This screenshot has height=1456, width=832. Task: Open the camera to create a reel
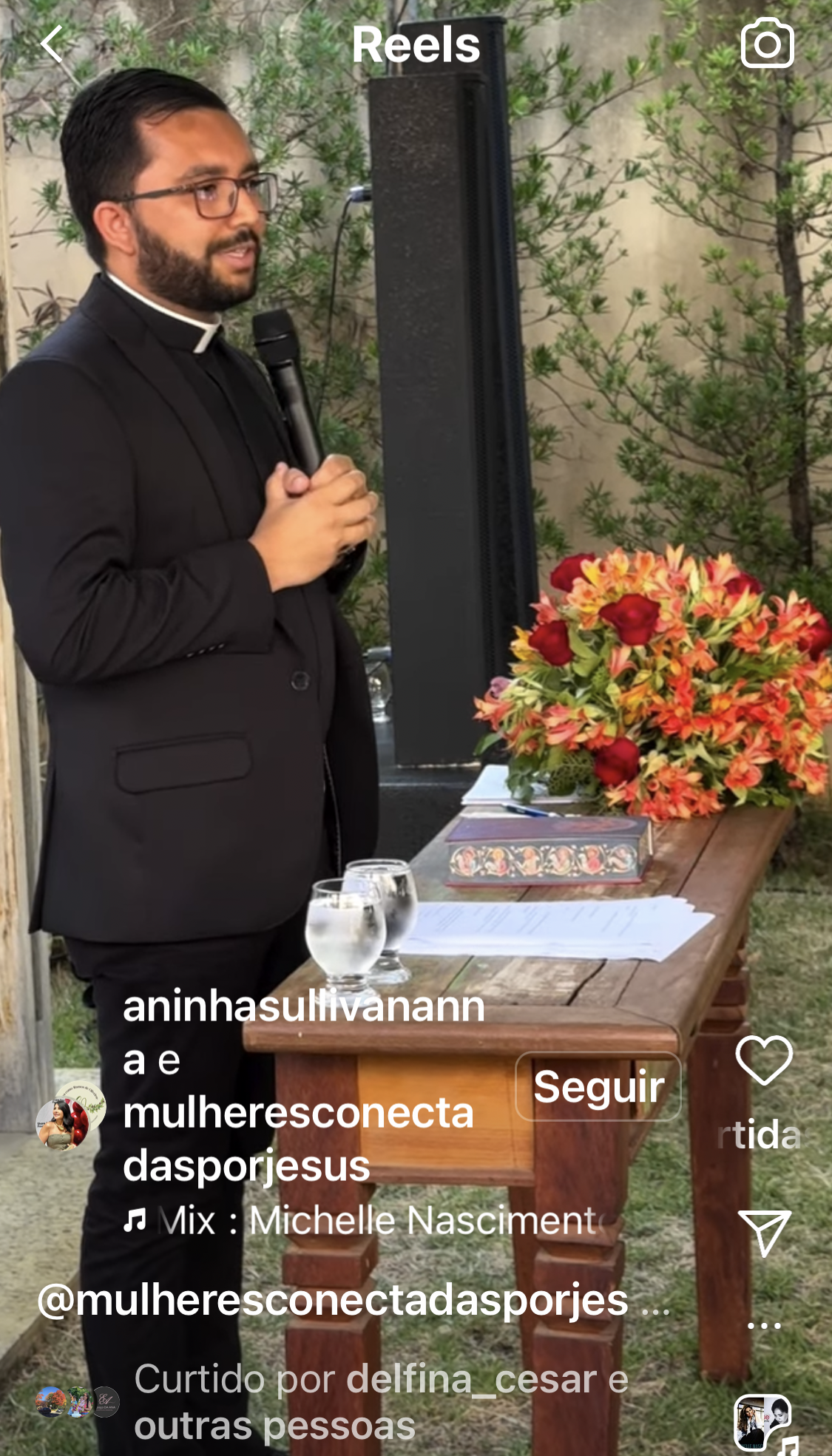tap(767, 44)
